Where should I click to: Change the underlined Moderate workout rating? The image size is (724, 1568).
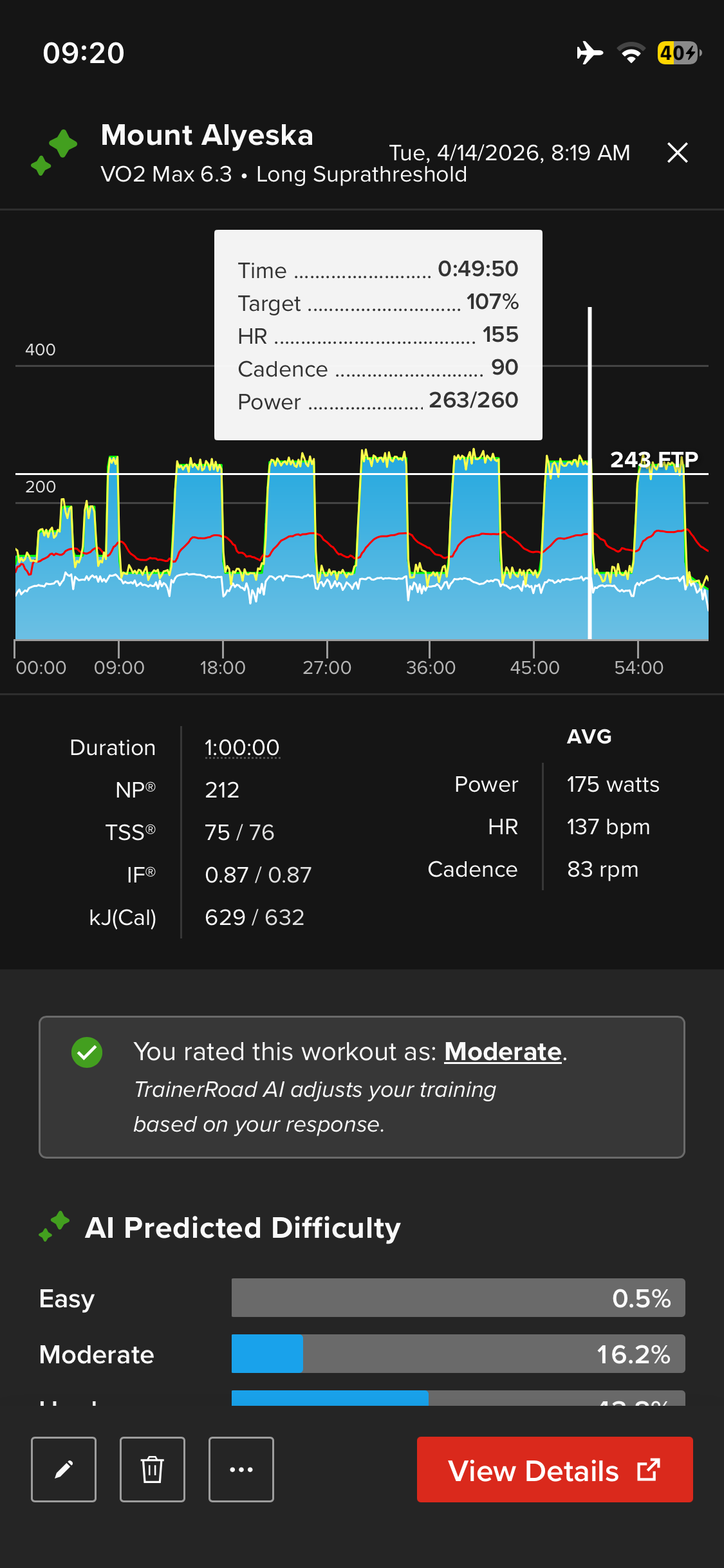pos(503,1052)
